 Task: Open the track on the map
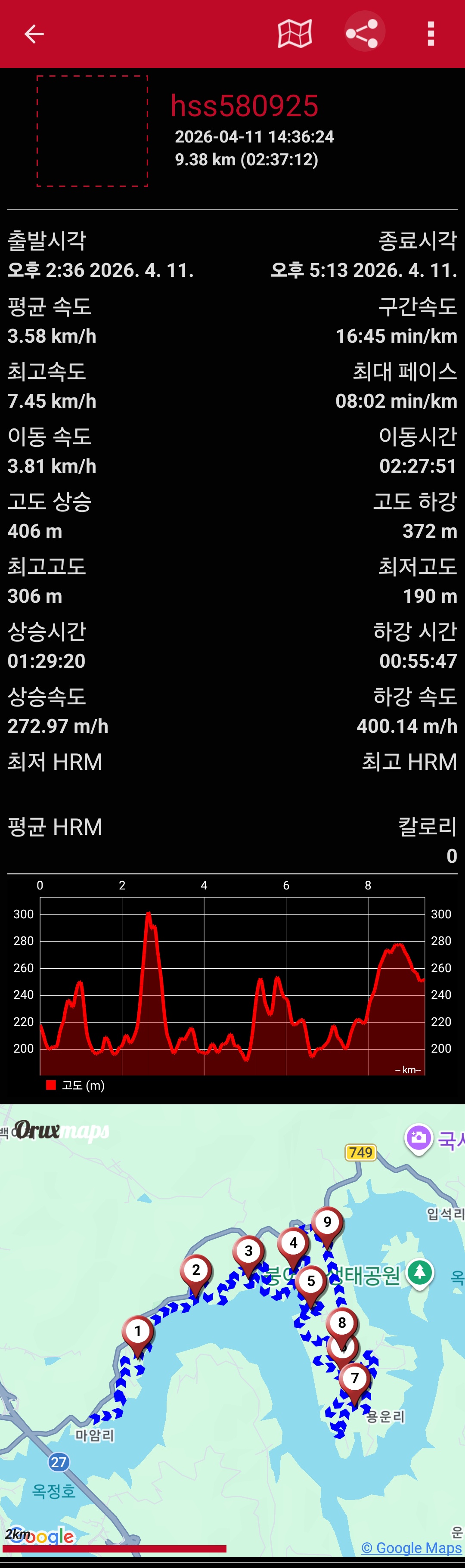tap(295, 34)
